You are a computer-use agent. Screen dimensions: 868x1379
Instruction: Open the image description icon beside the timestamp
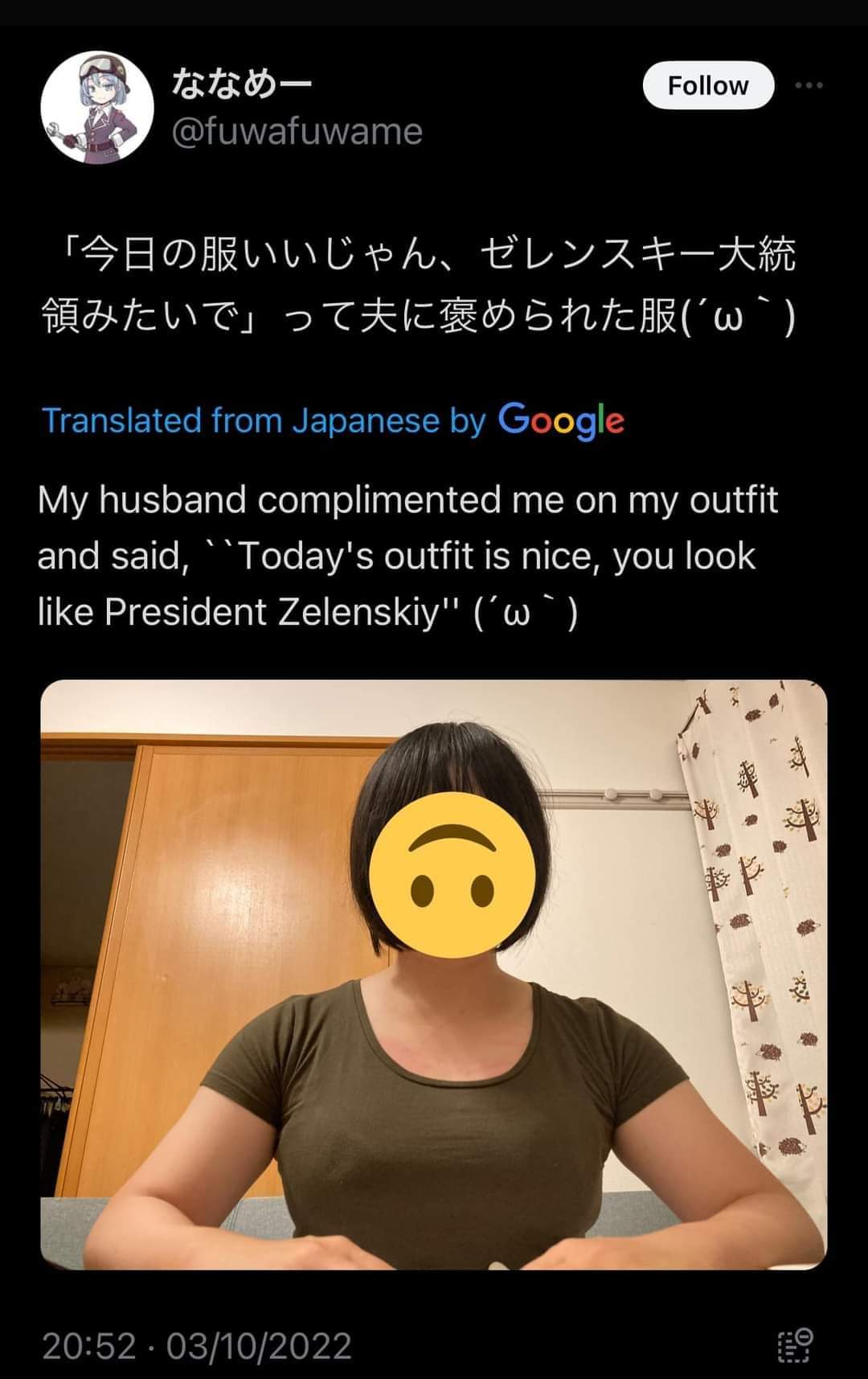(795, 1345)
